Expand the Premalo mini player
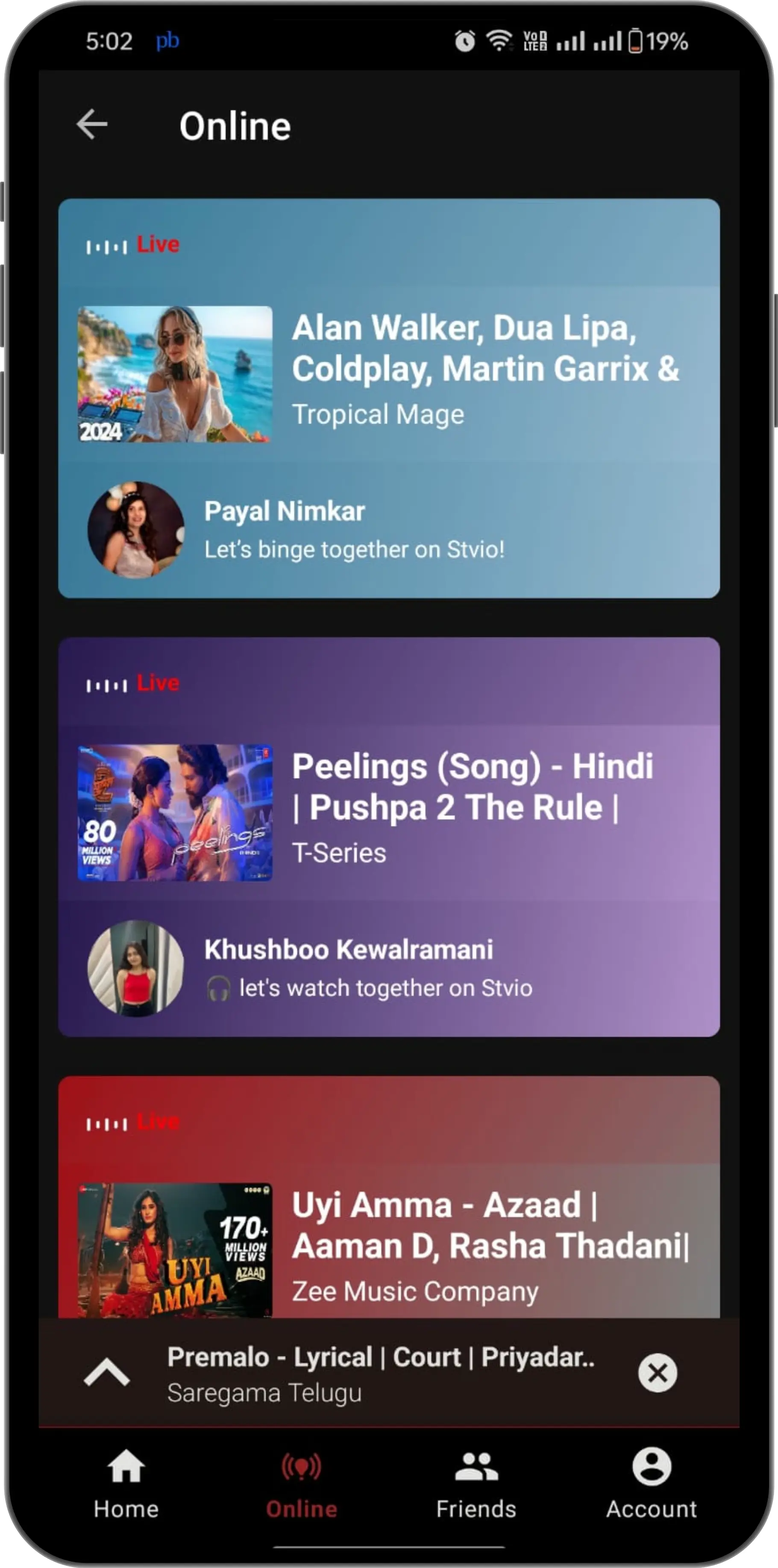Viewport: 778px width, 1568px height. coord(106,1373)
